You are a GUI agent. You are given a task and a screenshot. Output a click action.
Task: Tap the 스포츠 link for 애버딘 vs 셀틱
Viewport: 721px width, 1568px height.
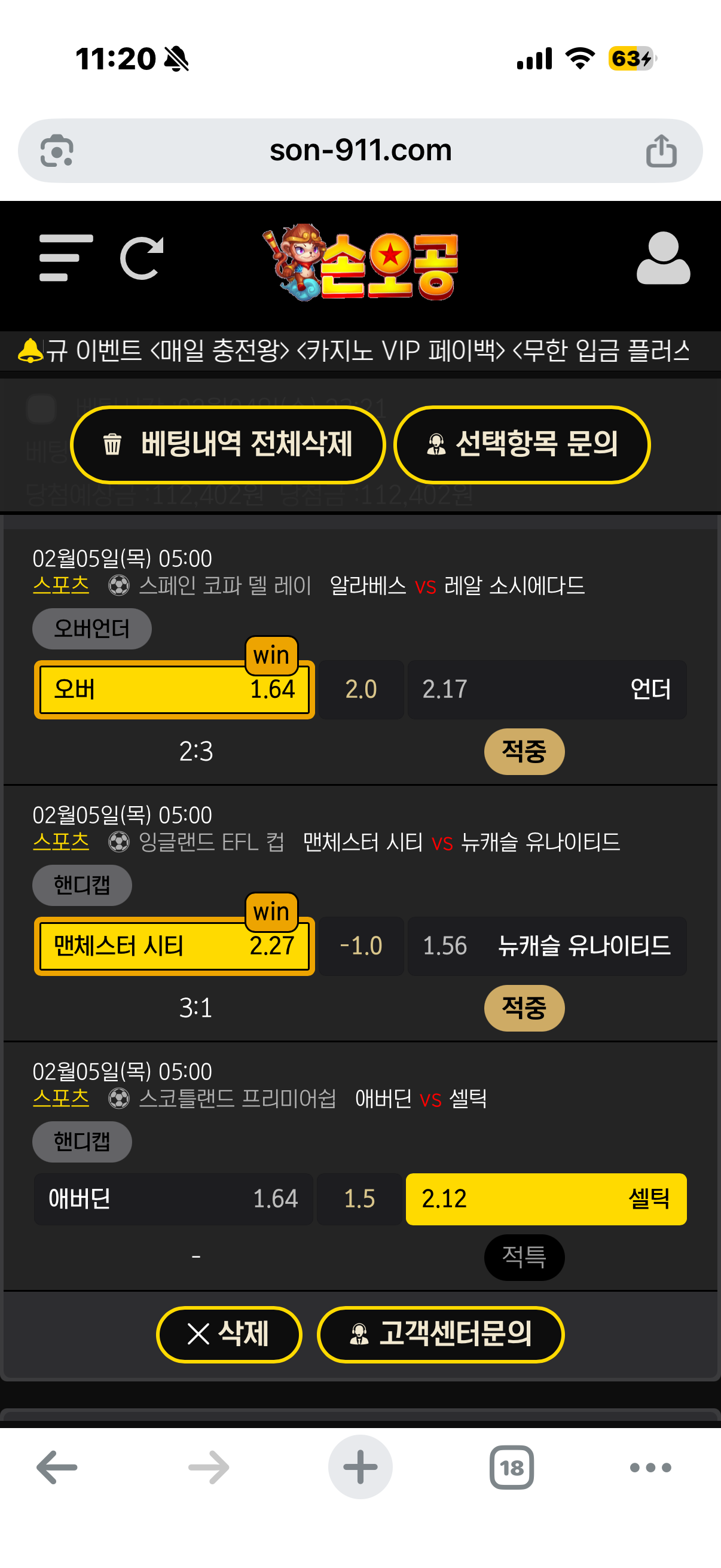coord(61,1098)
